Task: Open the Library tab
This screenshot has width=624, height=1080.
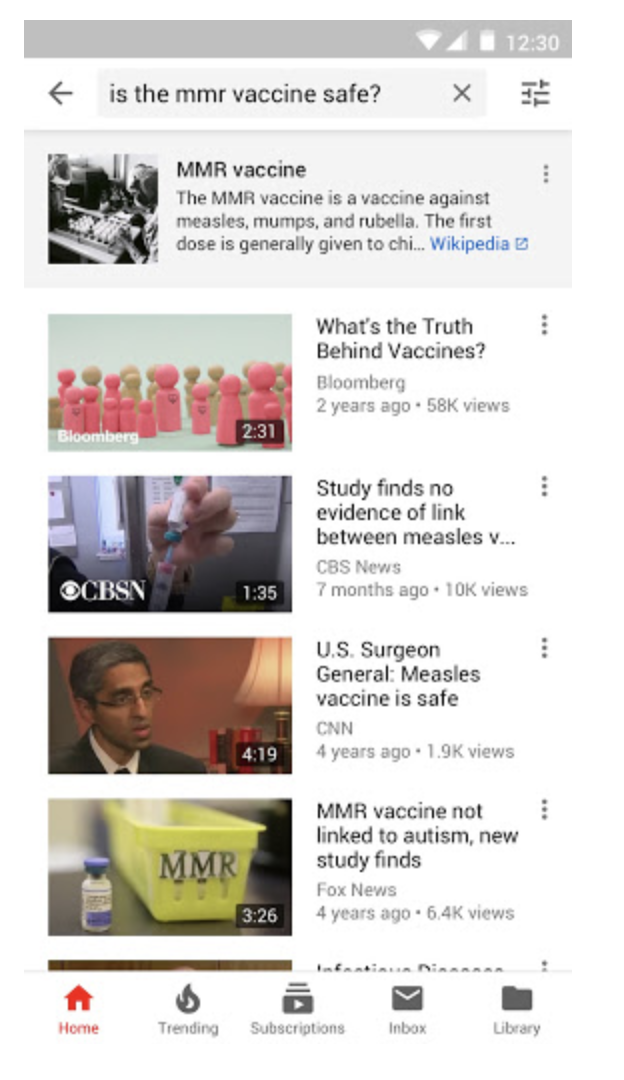Action: pos(517,1010)
